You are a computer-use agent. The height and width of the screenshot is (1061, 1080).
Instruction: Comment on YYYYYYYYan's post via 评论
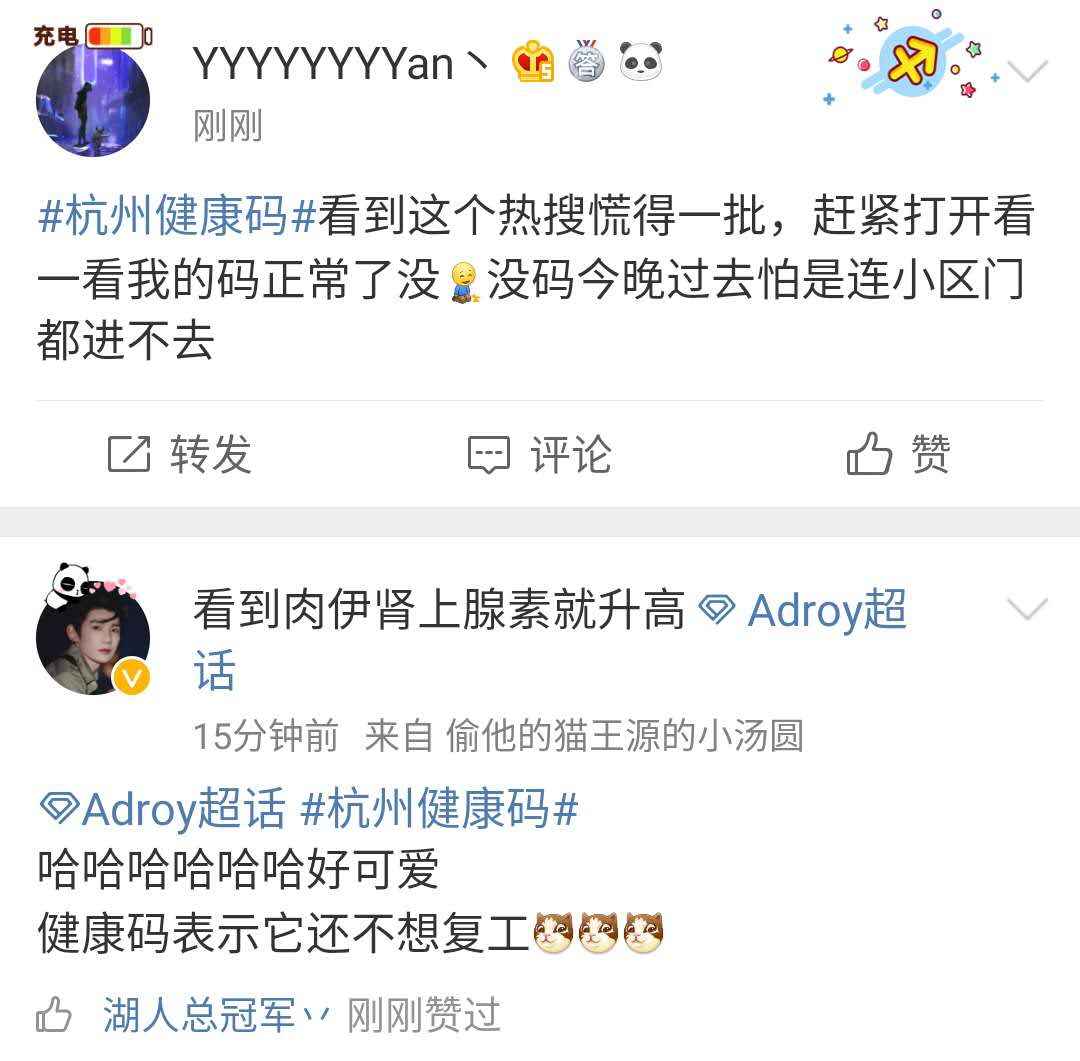540,455
